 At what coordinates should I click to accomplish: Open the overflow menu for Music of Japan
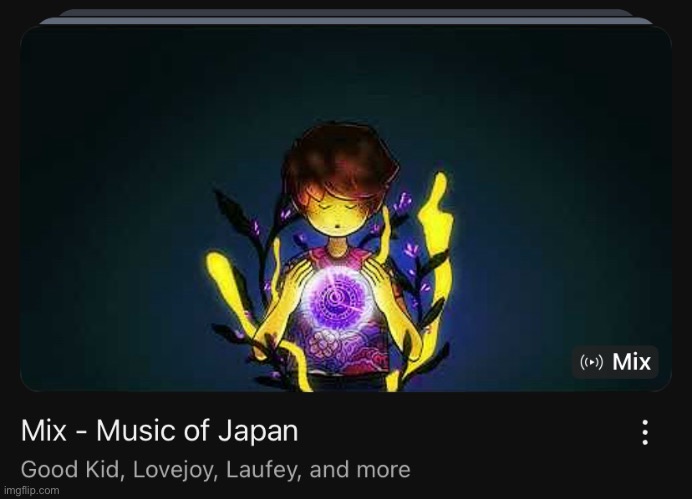pyautogui.click(x=646, y=432)
